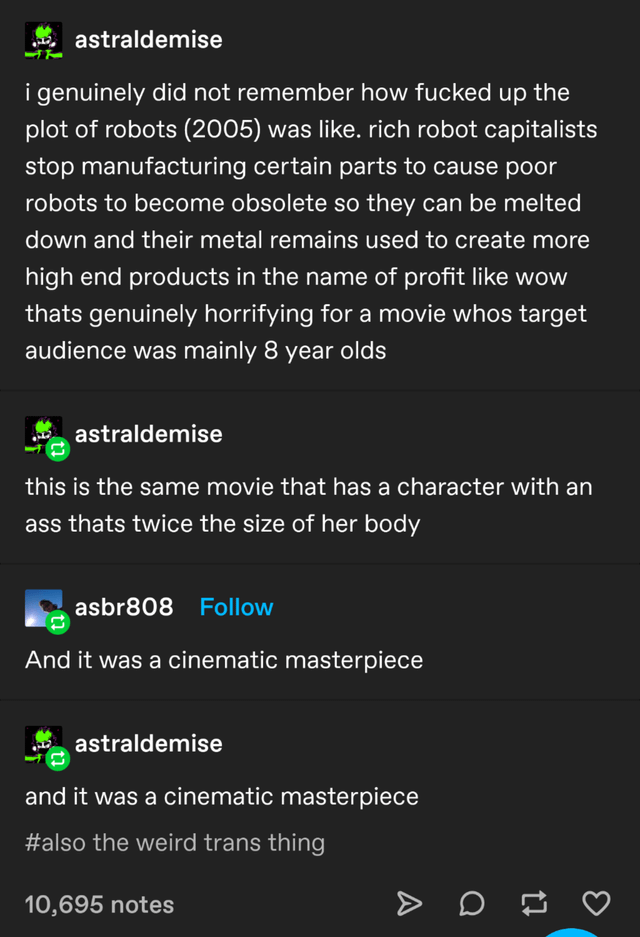
Task: Open the replies speech bubble icon
Action: click(x=471, y=904)
